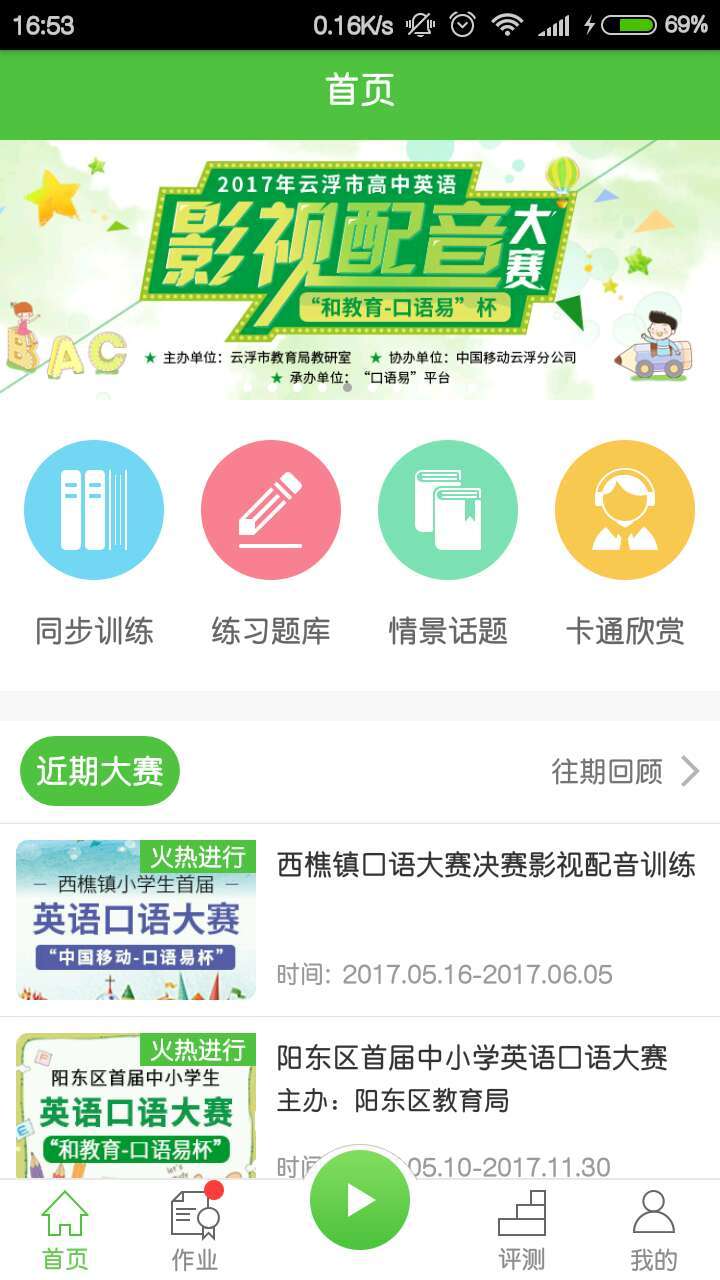The image size is (720, 1280).
Task: Tap the 近期大赛 section label
Action: [x=98, y=770]
